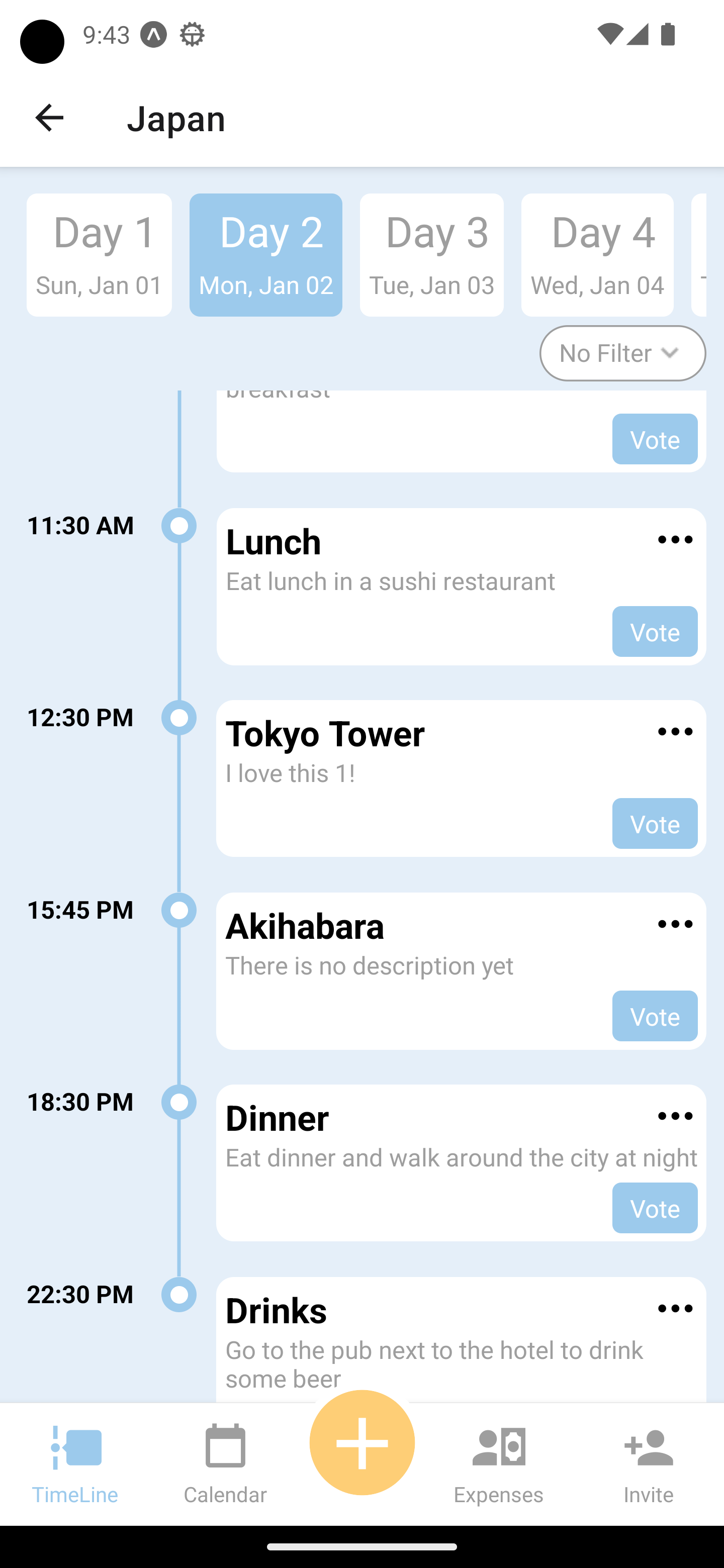Open the three-dot menu on Dinner
This screenshot has width=724, height=1568.
675,1116
